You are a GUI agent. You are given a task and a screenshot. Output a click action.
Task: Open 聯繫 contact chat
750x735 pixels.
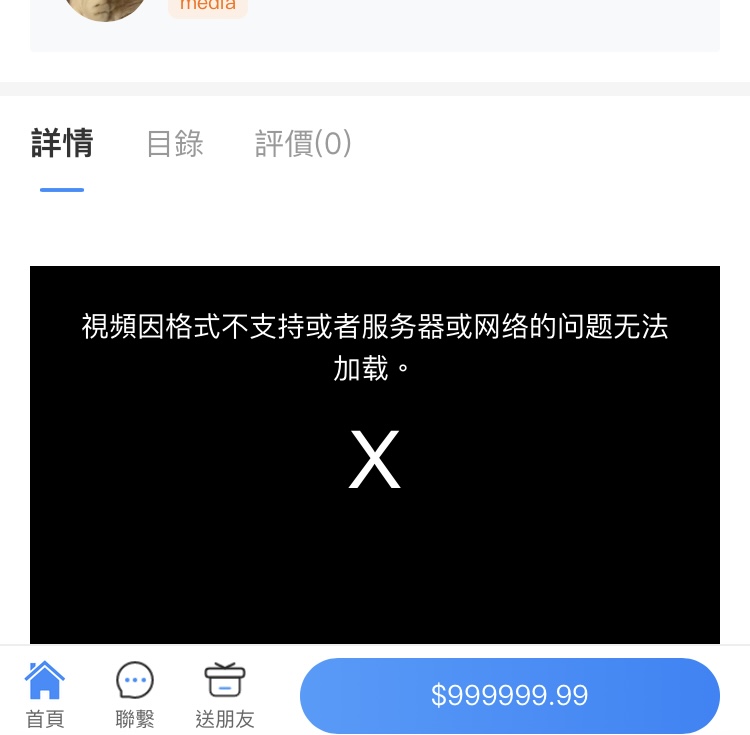pyautogui.click(x=135, y=695)
